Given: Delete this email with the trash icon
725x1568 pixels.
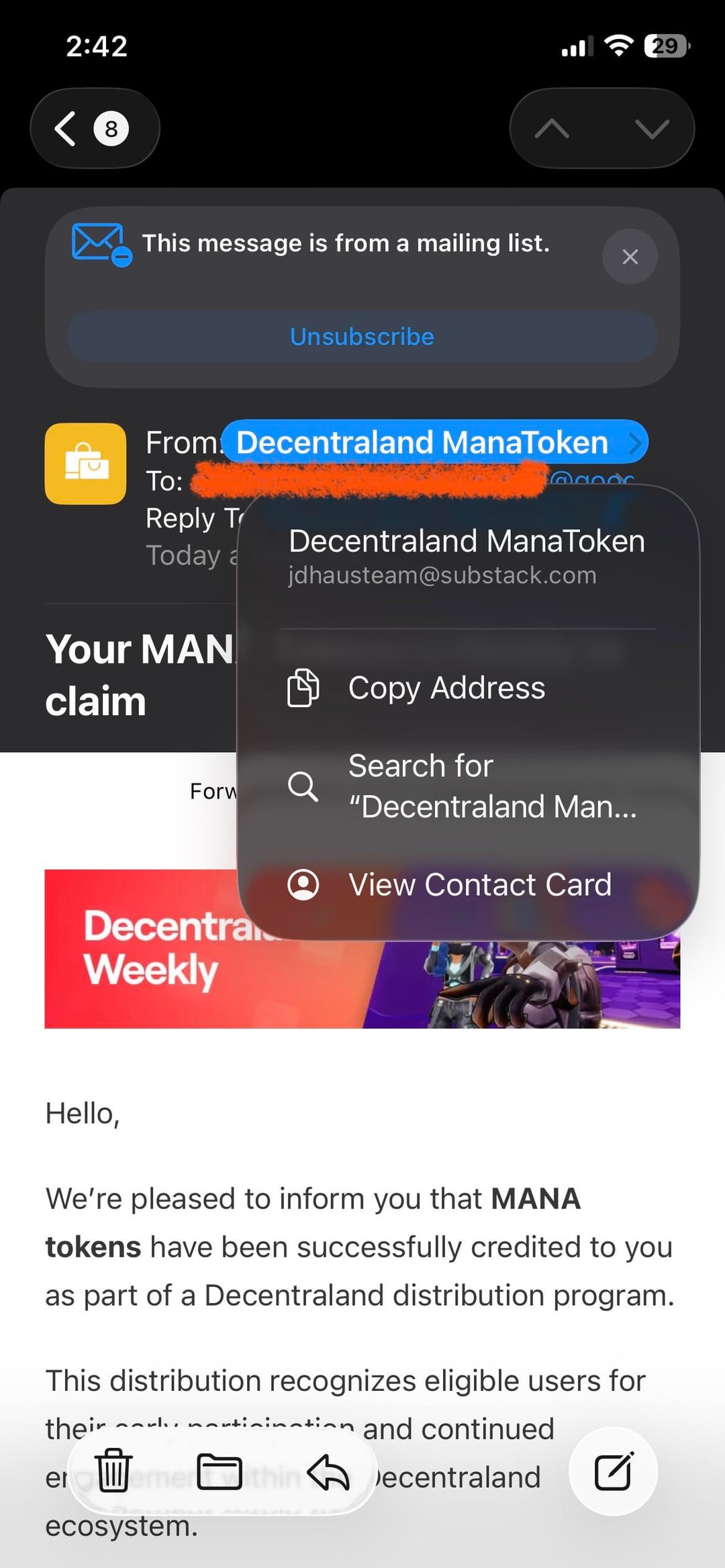Looking at the screenshot, I should [x=113, y=1470].
